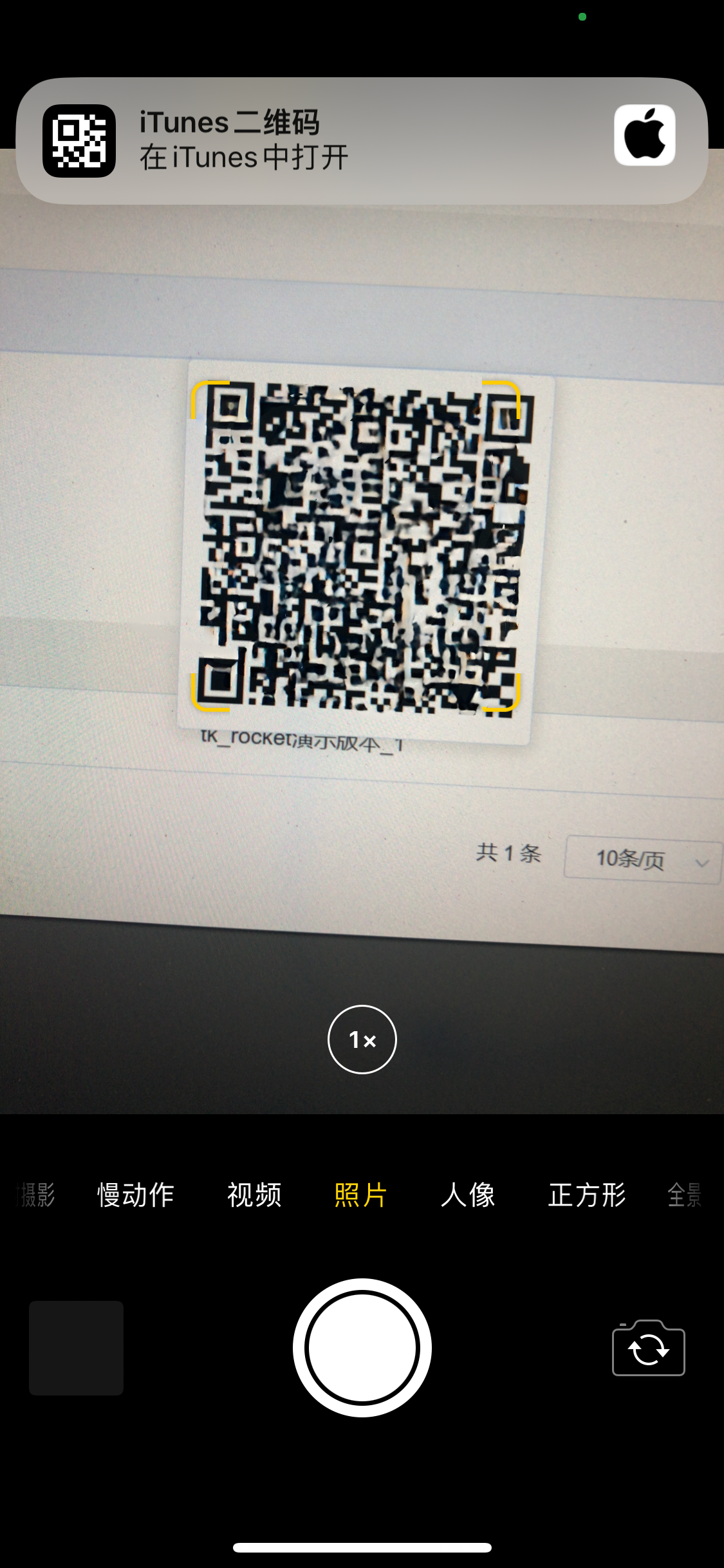Select the 照片 camera mode
Image resolution: width=724 pixels, height=1568 pixels.
[360, 1195]
